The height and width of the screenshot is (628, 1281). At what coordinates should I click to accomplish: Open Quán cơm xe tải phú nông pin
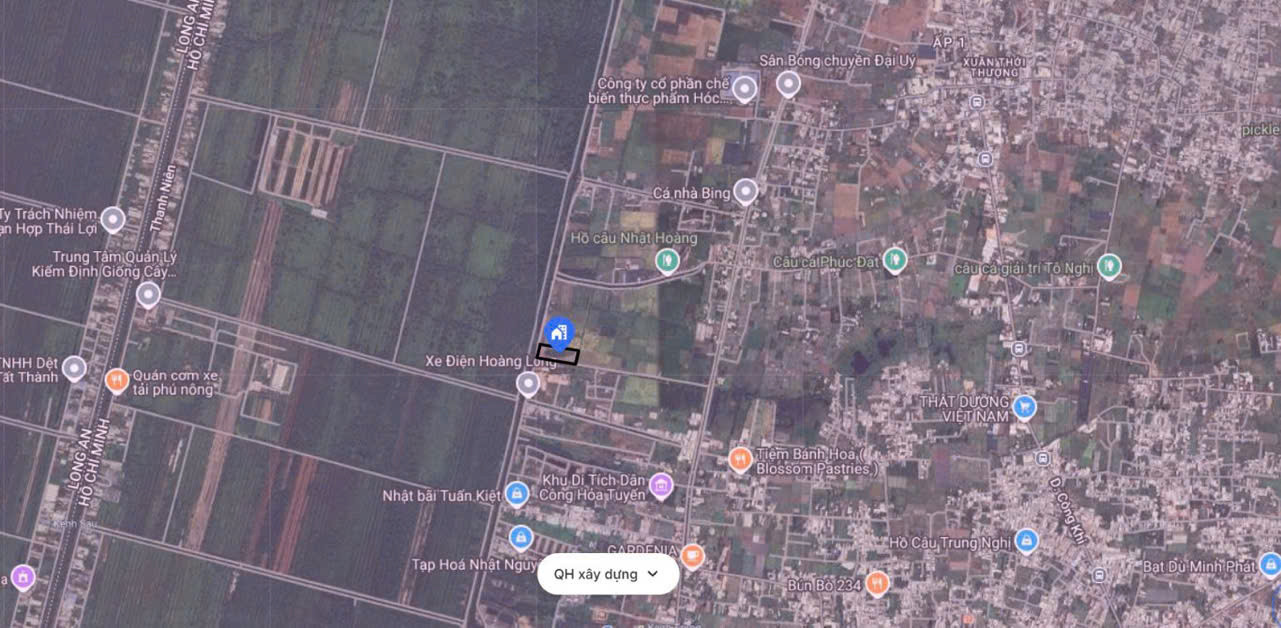click(117, 380)
